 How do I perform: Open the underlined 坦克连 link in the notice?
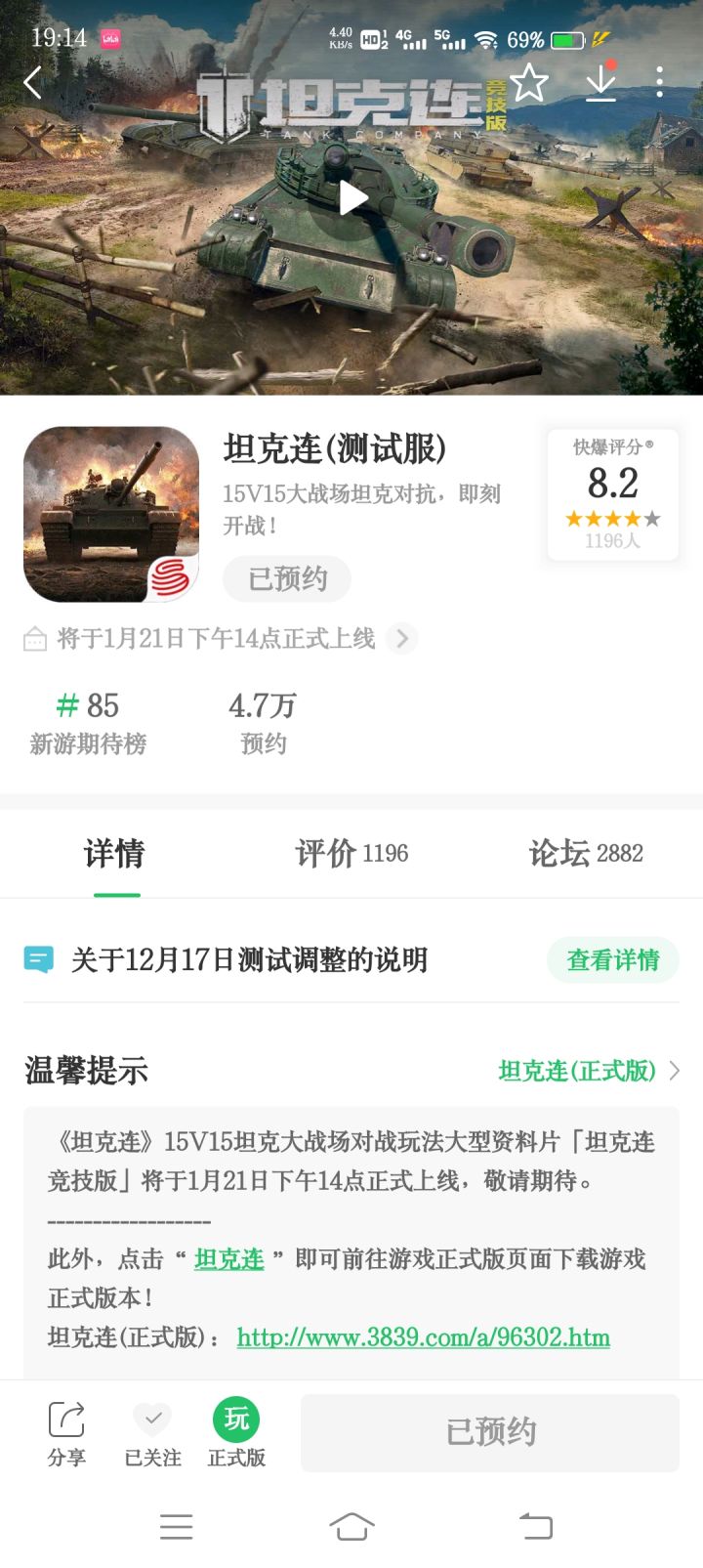pyautogui.click(x=229, y=1259)
